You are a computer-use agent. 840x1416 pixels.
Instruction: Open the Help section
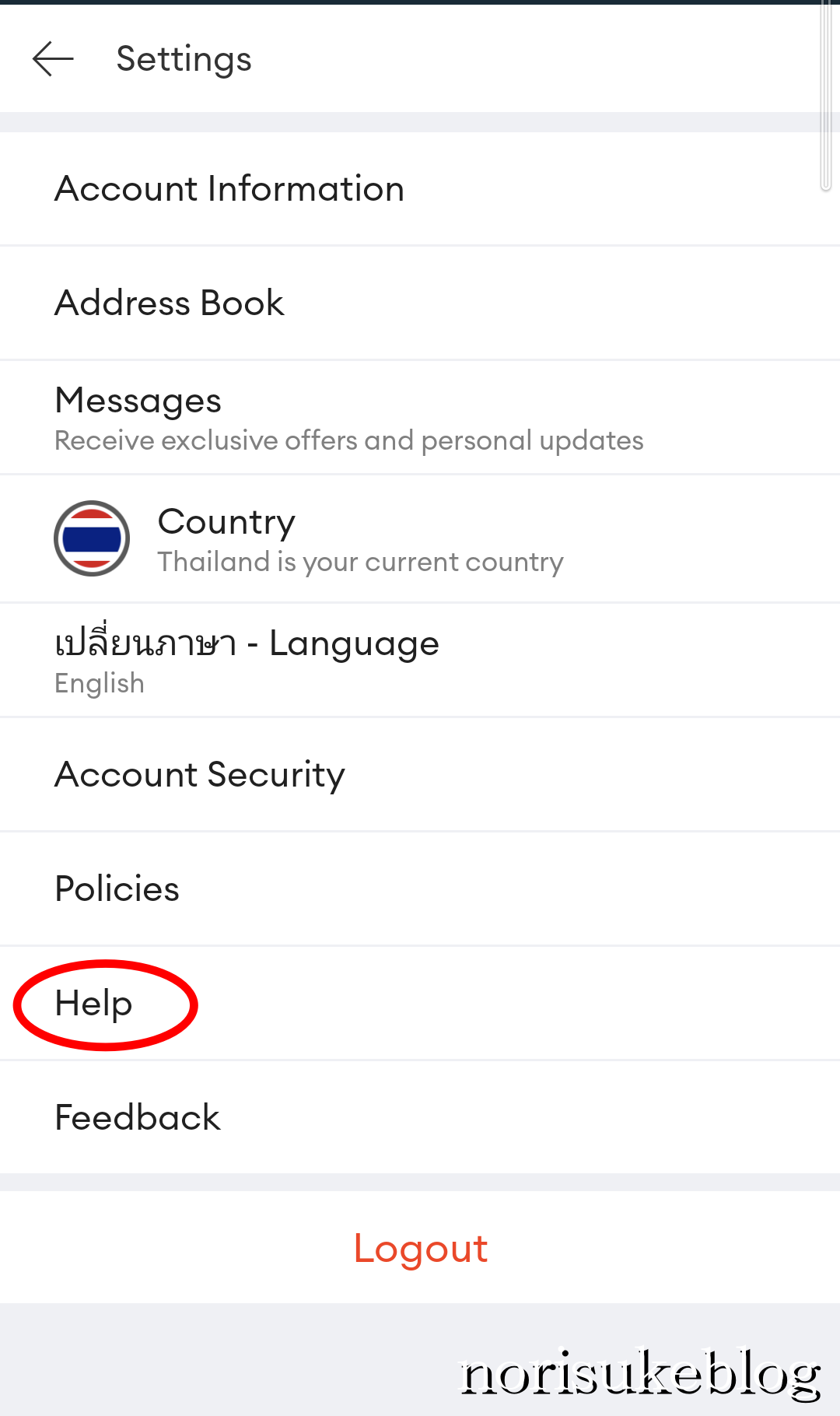420,1004
